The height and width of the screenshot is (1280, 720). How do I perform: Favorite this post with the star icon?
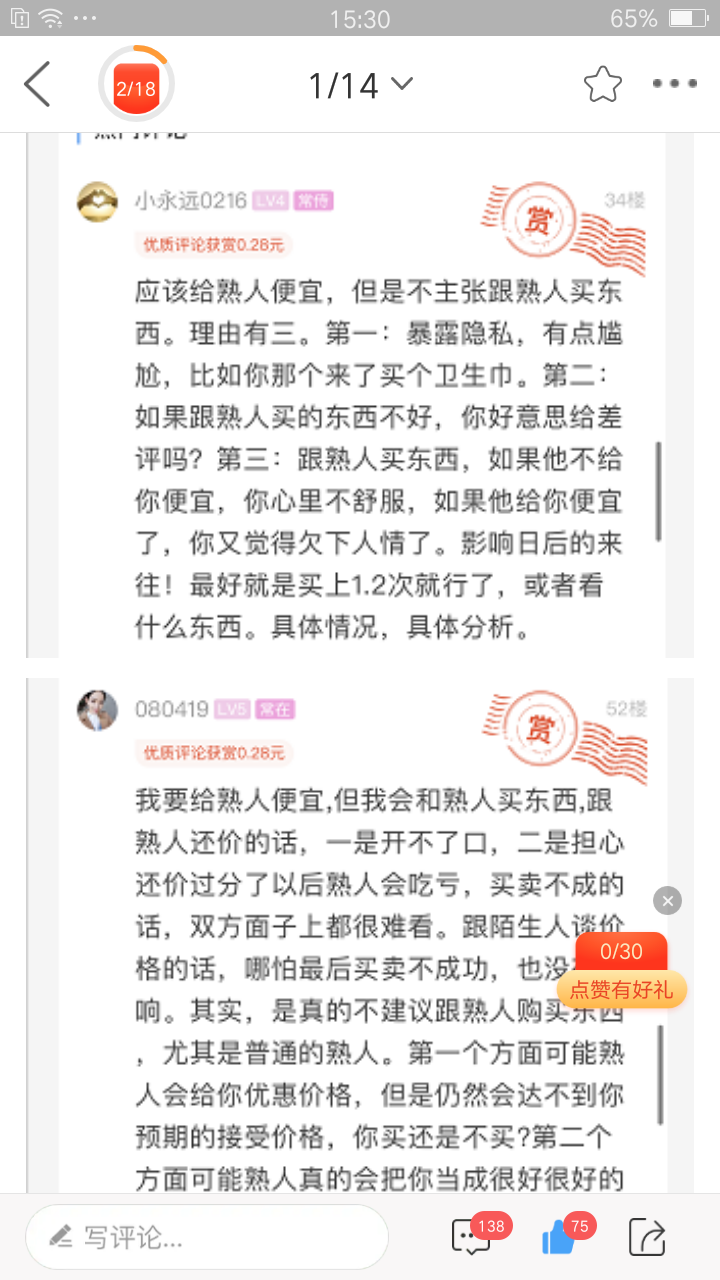tap(602, 85)
